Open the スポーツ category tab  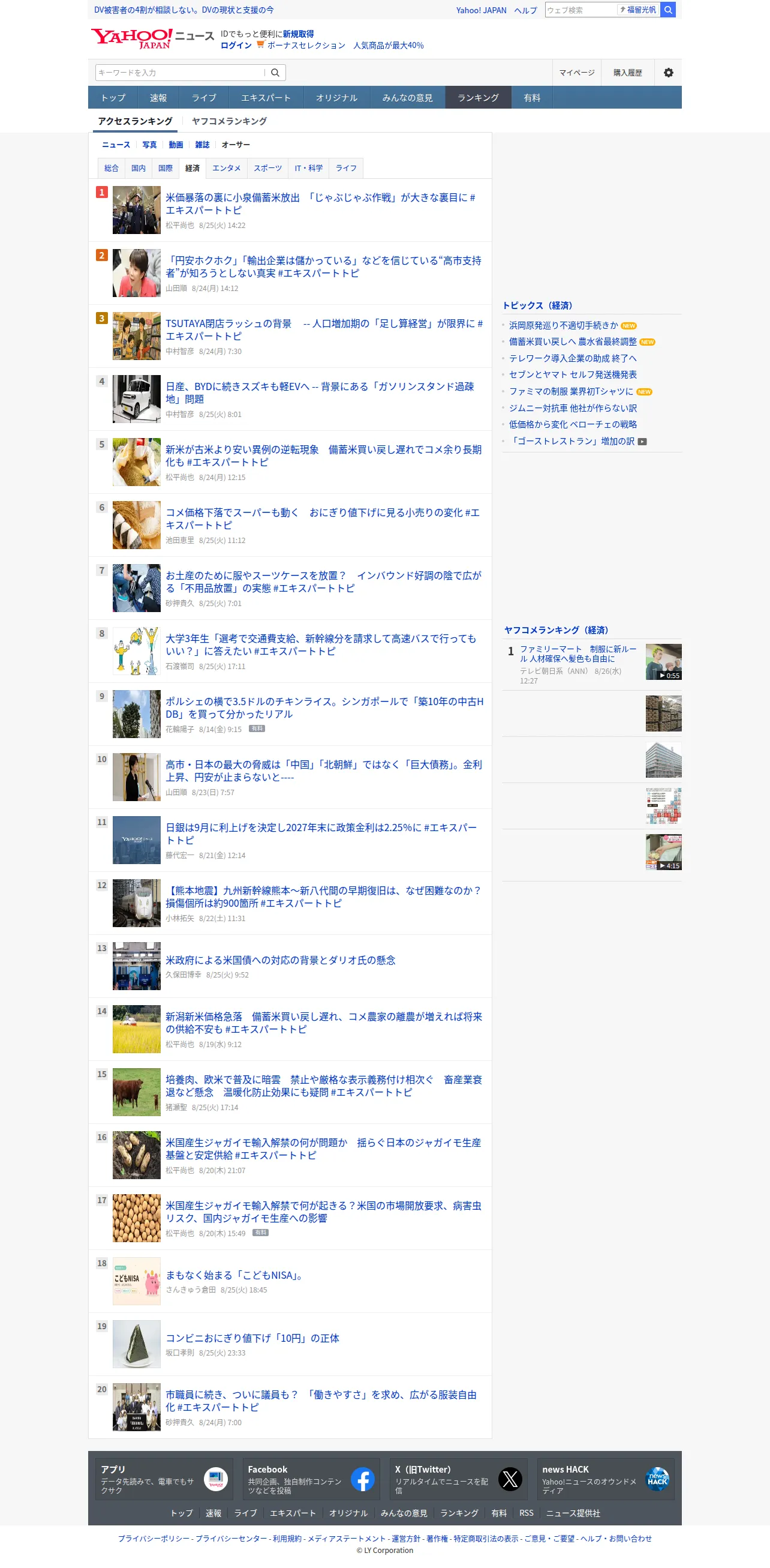(x=267, y=168)
